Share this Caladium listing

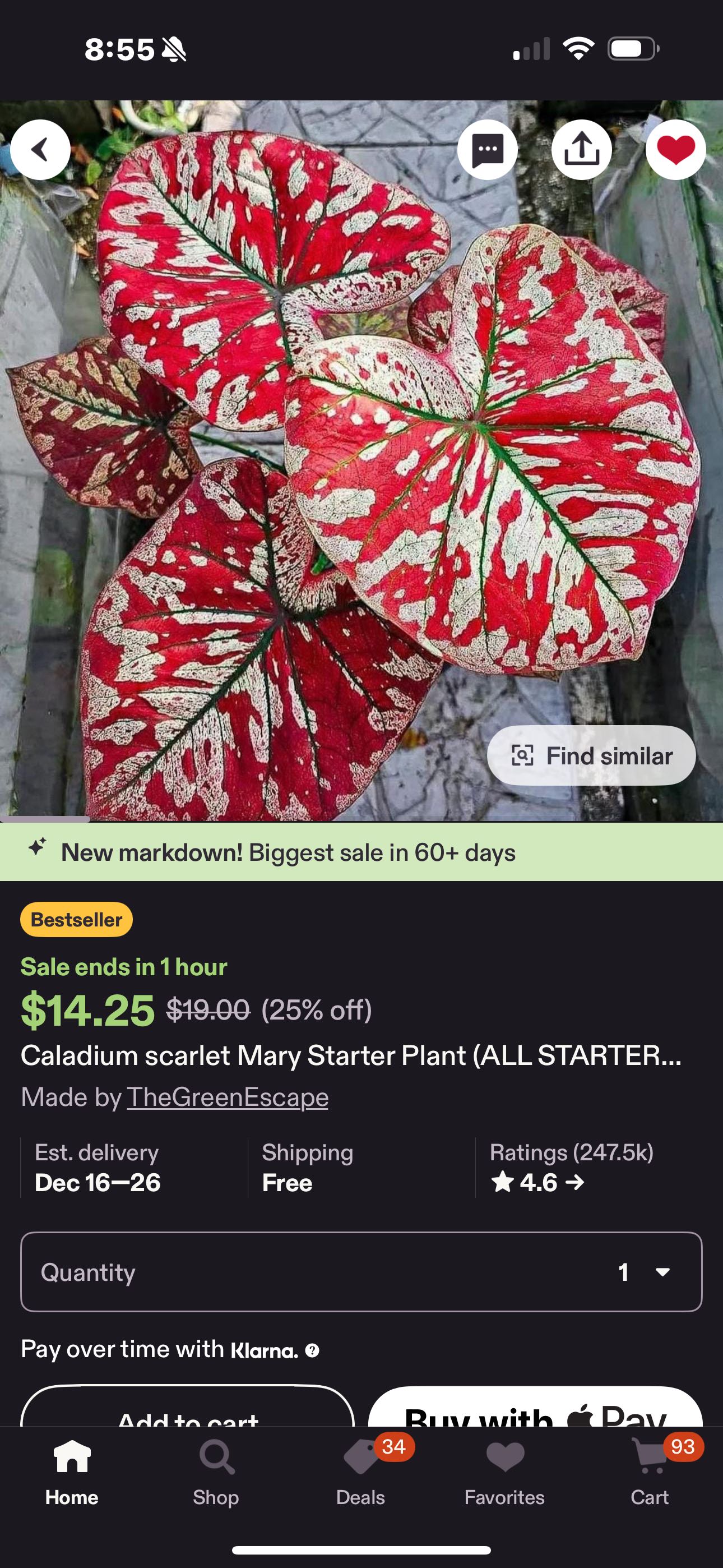coord(581,150)
